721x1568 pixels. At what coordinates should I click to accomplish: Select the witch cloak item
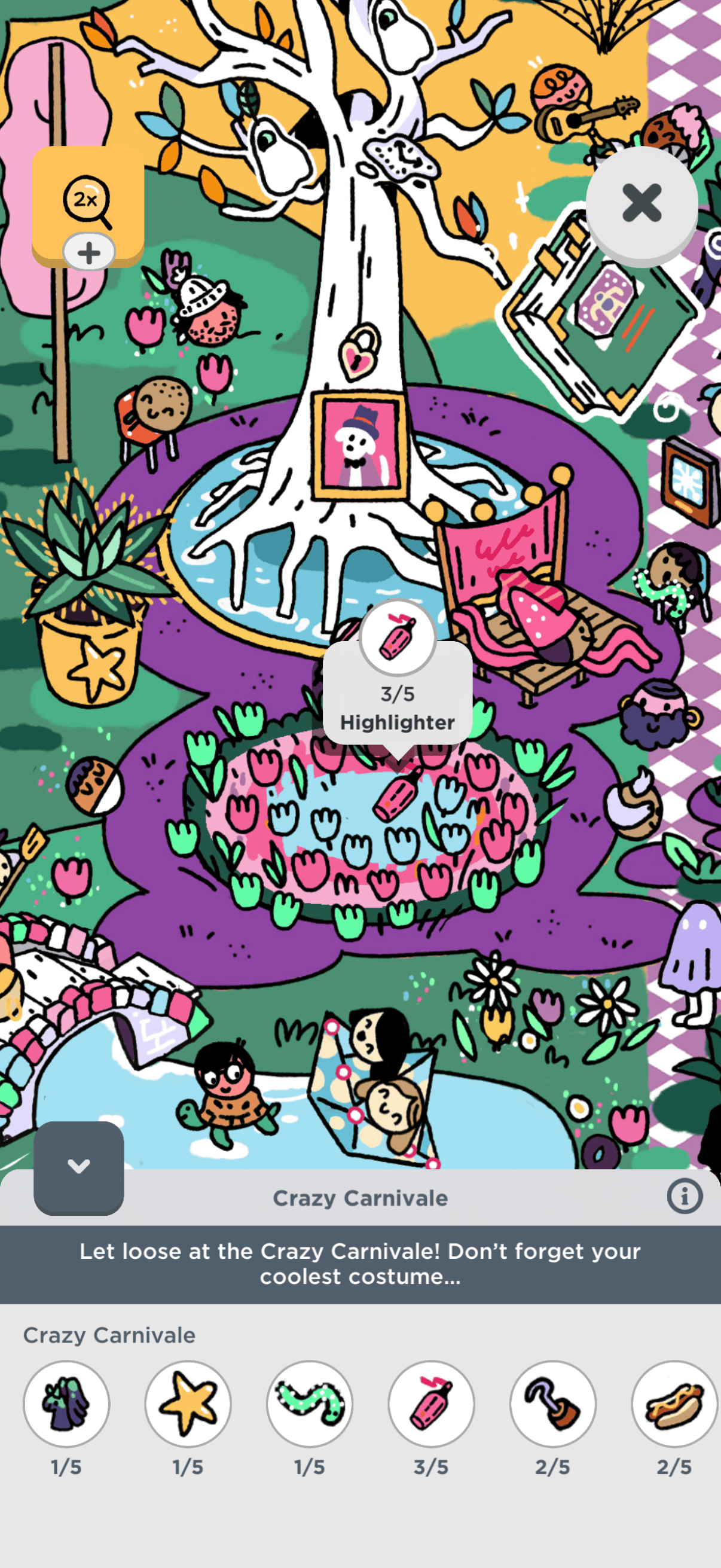tap(66, 1403)
